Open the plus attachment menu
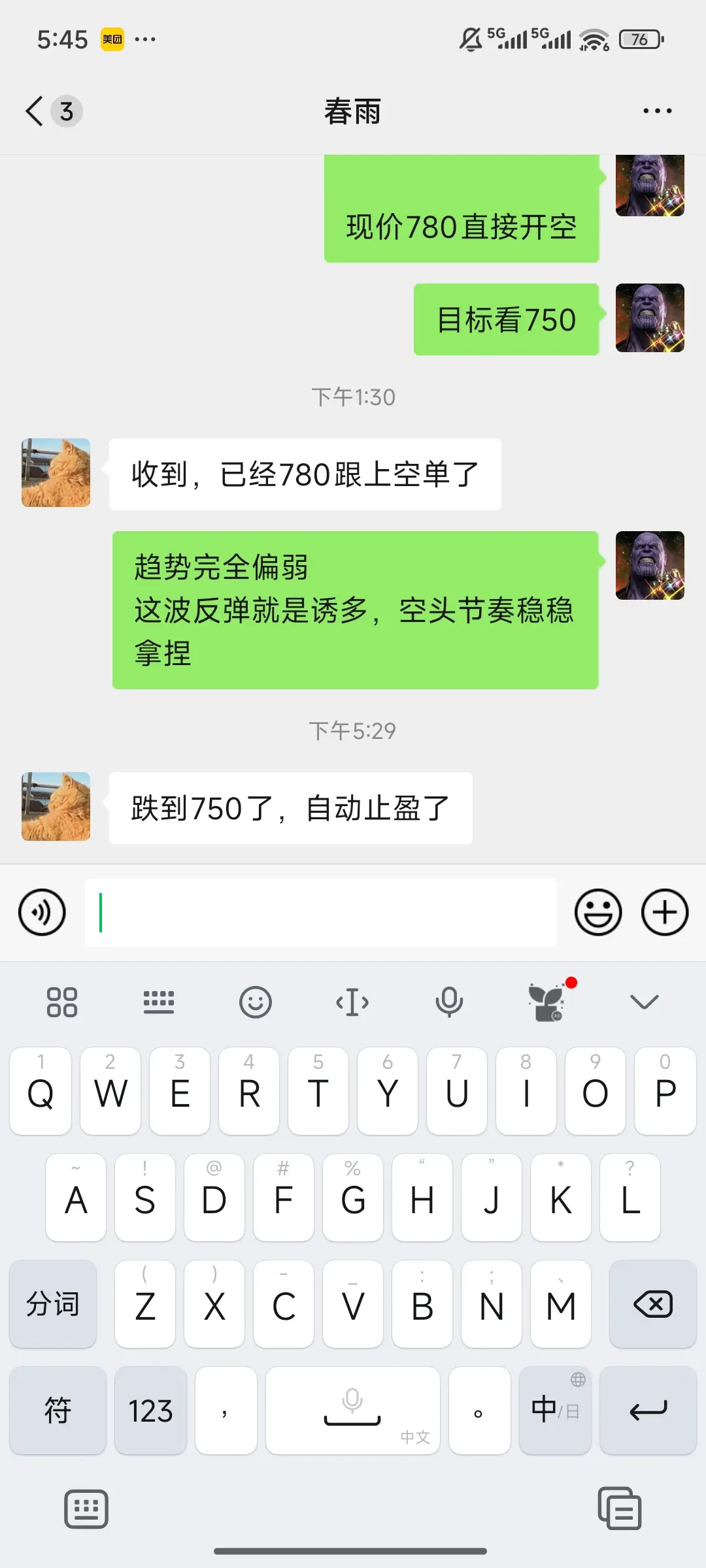 (665, 913)
